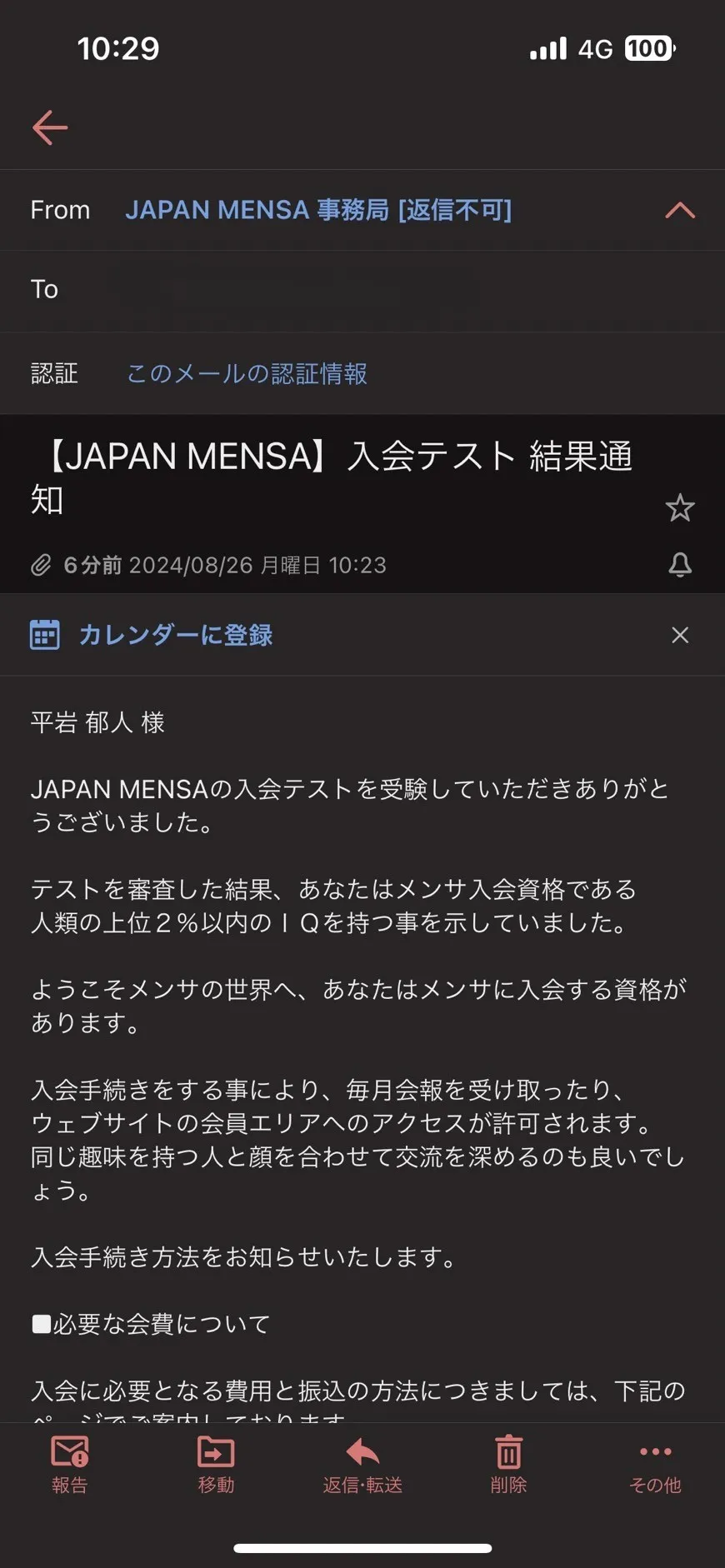Collapse the sender details chevron
Viewport: 725px width, 1568px height.
coord(680,210)
